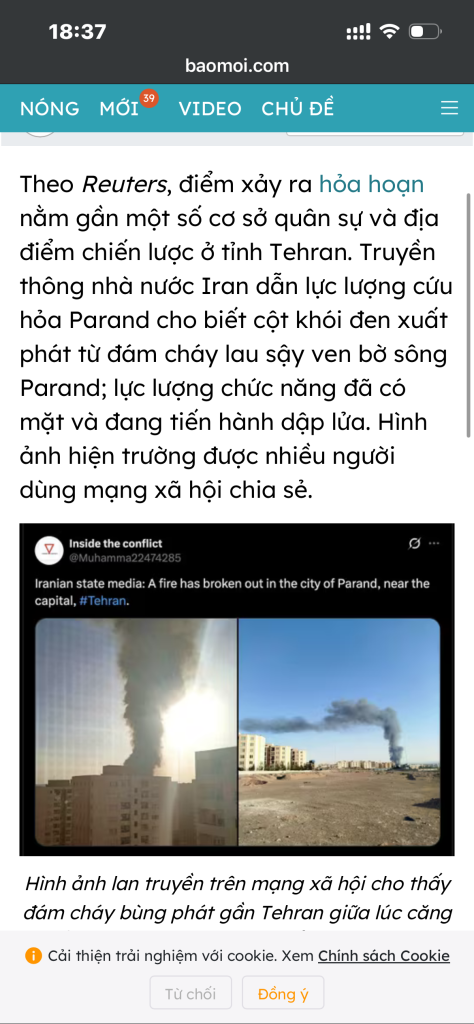
Task: Decline cookies with Từ chối
Action: (191, 995)
